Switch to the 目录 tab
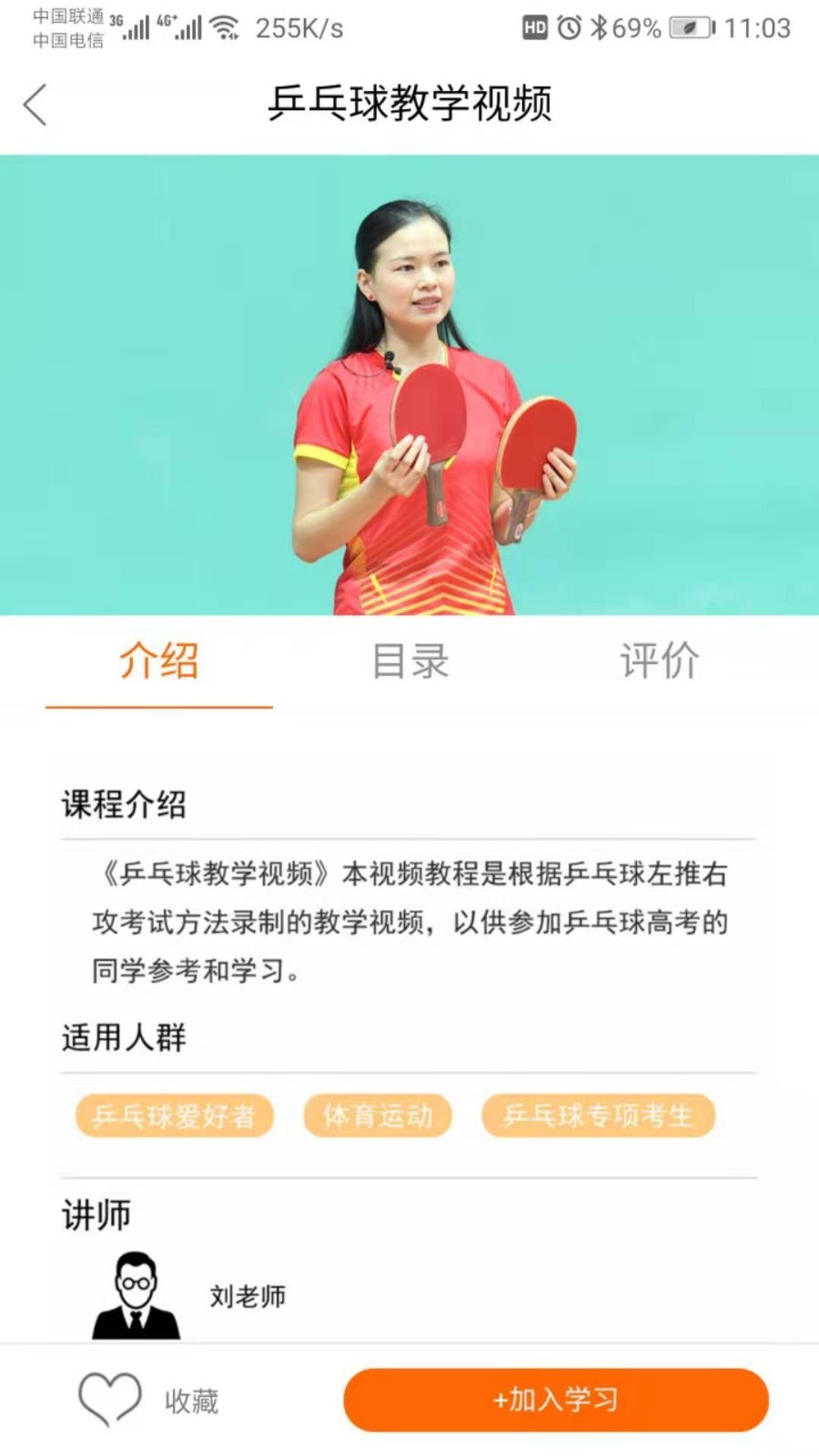Image resolution: width=819 pixels, height=1456 pixels. click(409, 662)
